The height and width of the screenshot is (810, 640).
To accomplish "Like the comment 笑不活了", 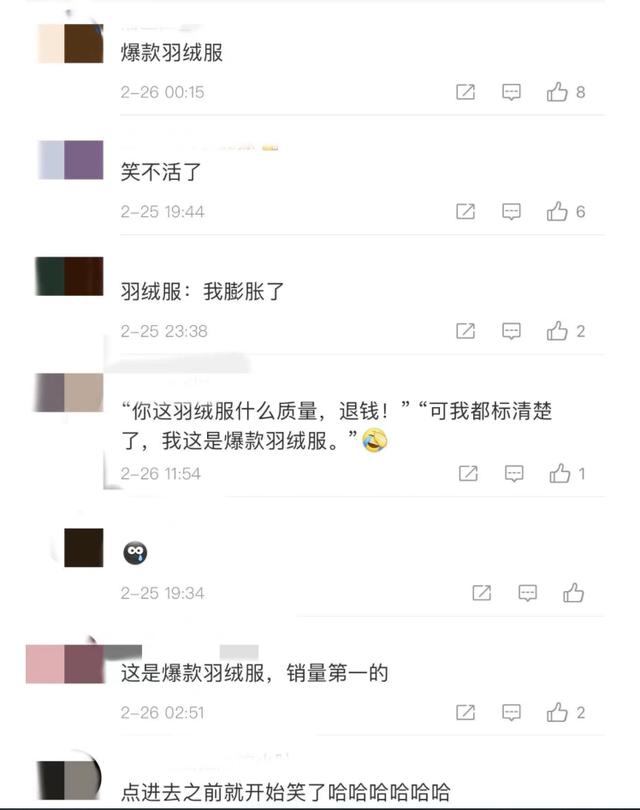I will point(557,212).
